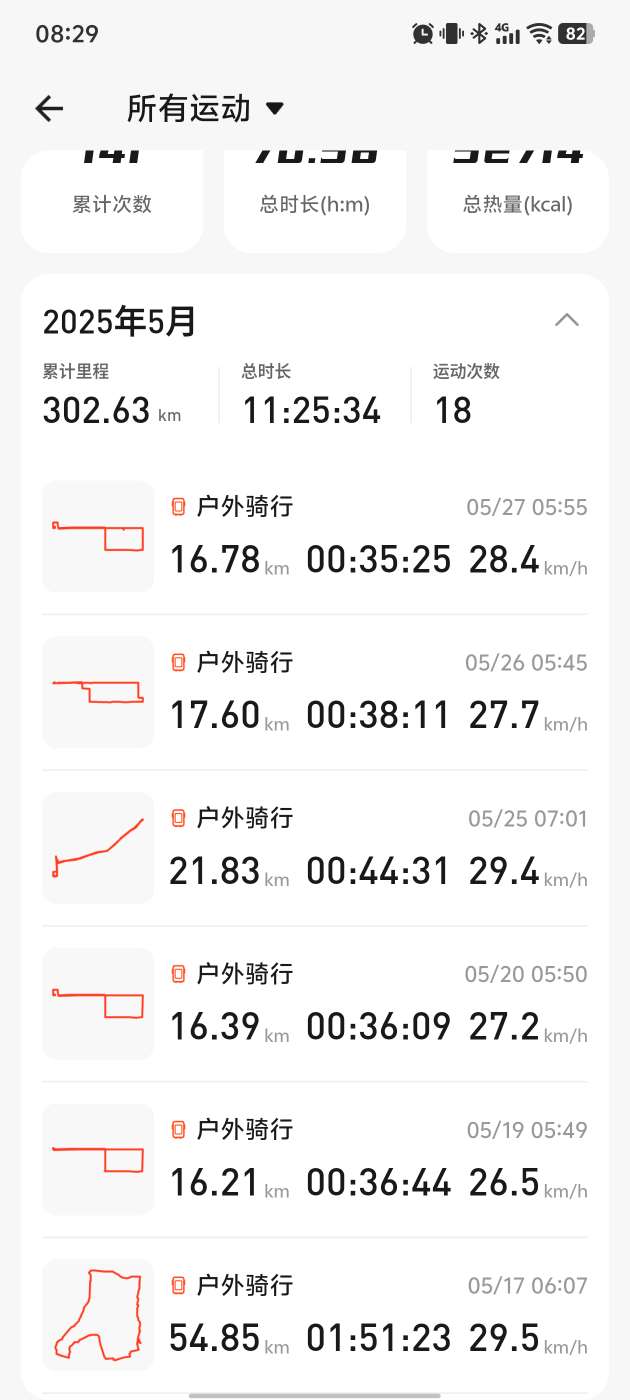This screenshot has width=630, height=1400.
Task: Open the 16.21 km ride on 05/19
Action: (x=315, y=1160)
